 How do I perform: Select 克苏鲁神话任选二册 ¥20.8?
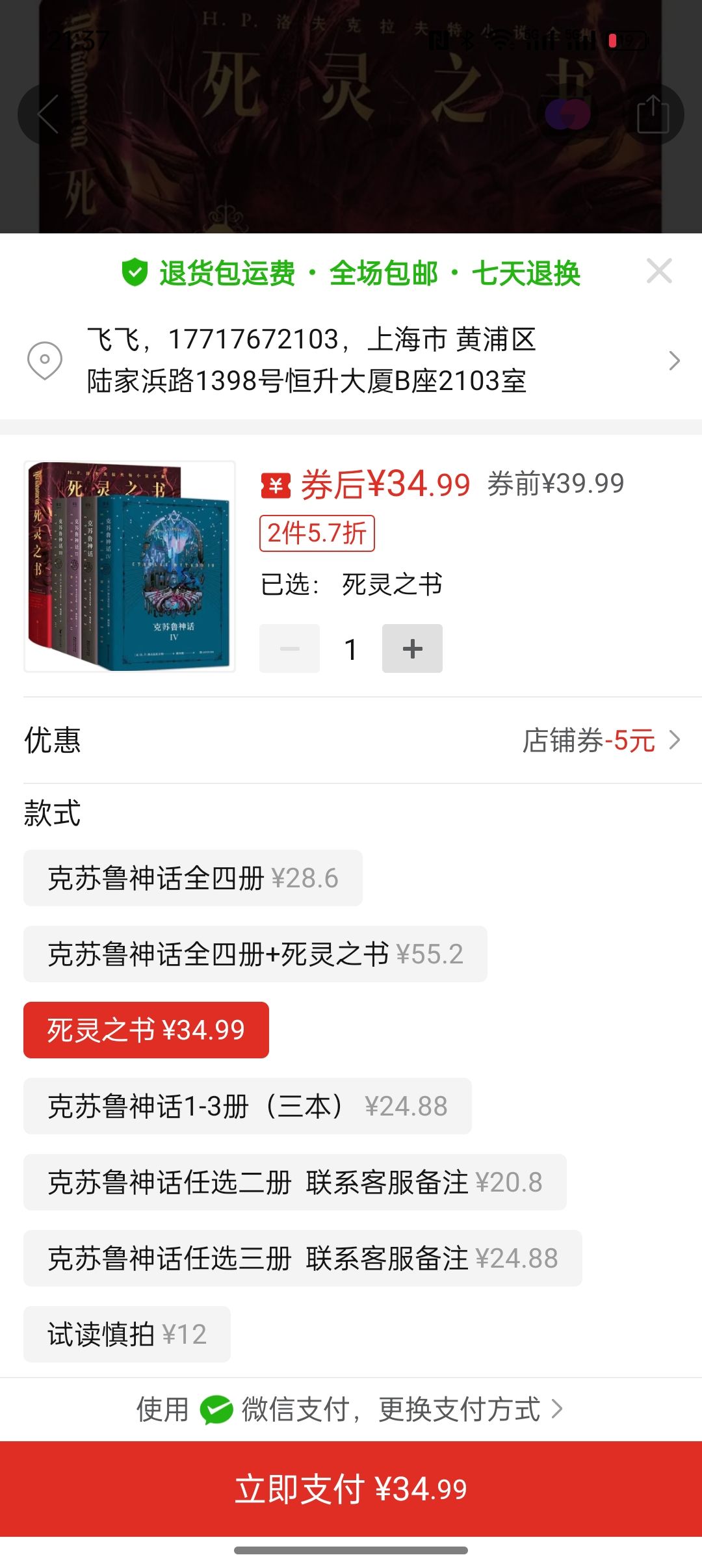point(294,1183)
